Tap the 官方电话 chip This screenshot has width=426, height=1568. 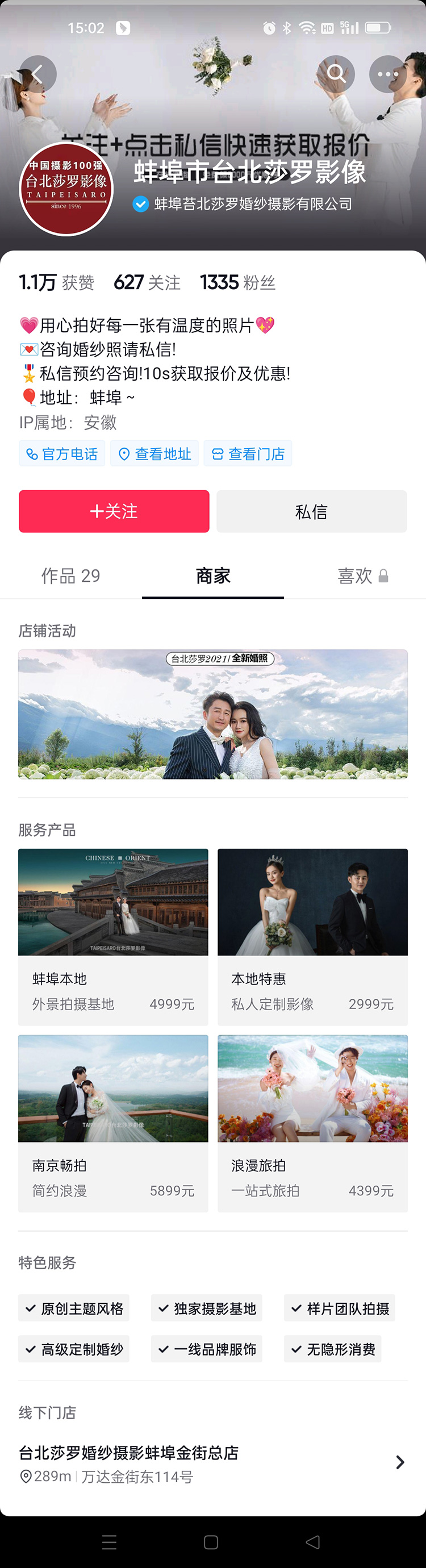click(62, 454)
